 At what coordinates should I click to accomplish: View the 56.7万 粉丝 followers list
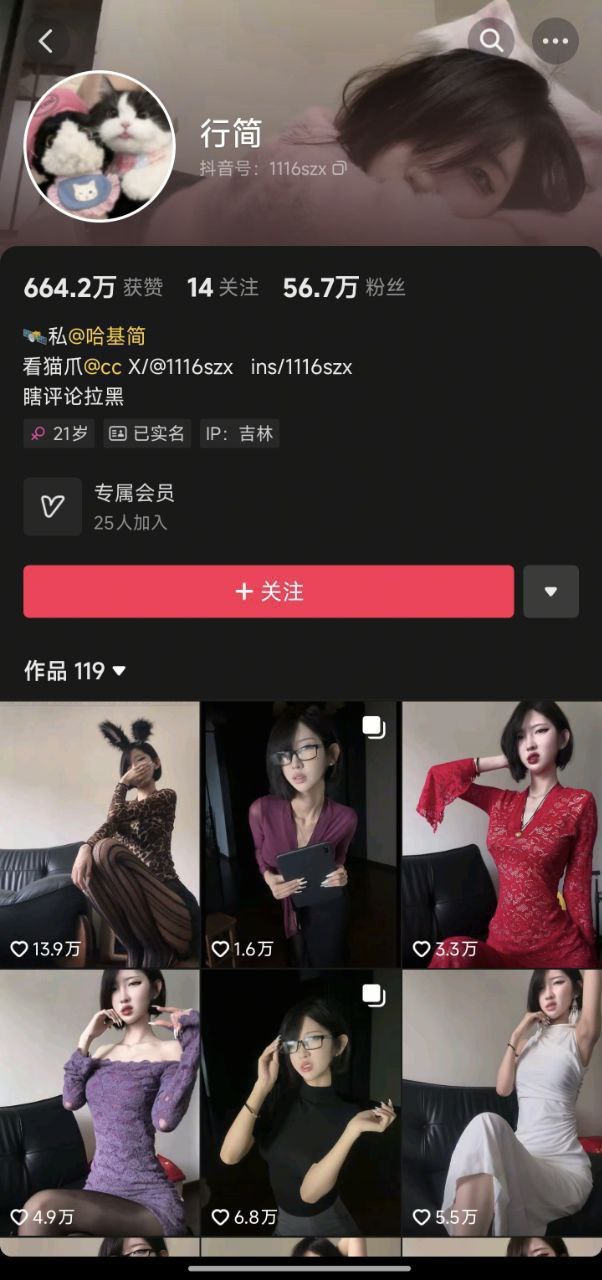[343, 288]
